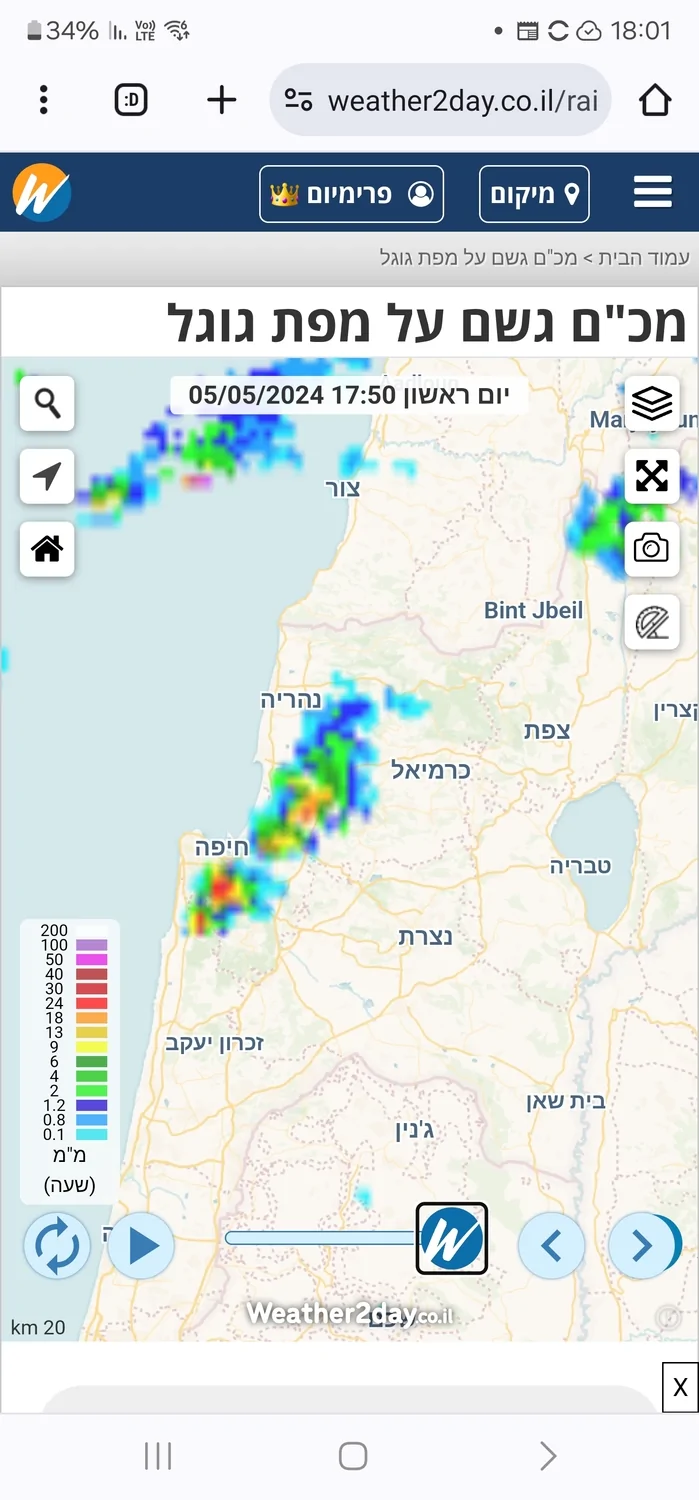The width and height of the screenshot is (699, 1500).
Task: Tap the weather2day.co.il address bar
Action: (x=440, y=100)
